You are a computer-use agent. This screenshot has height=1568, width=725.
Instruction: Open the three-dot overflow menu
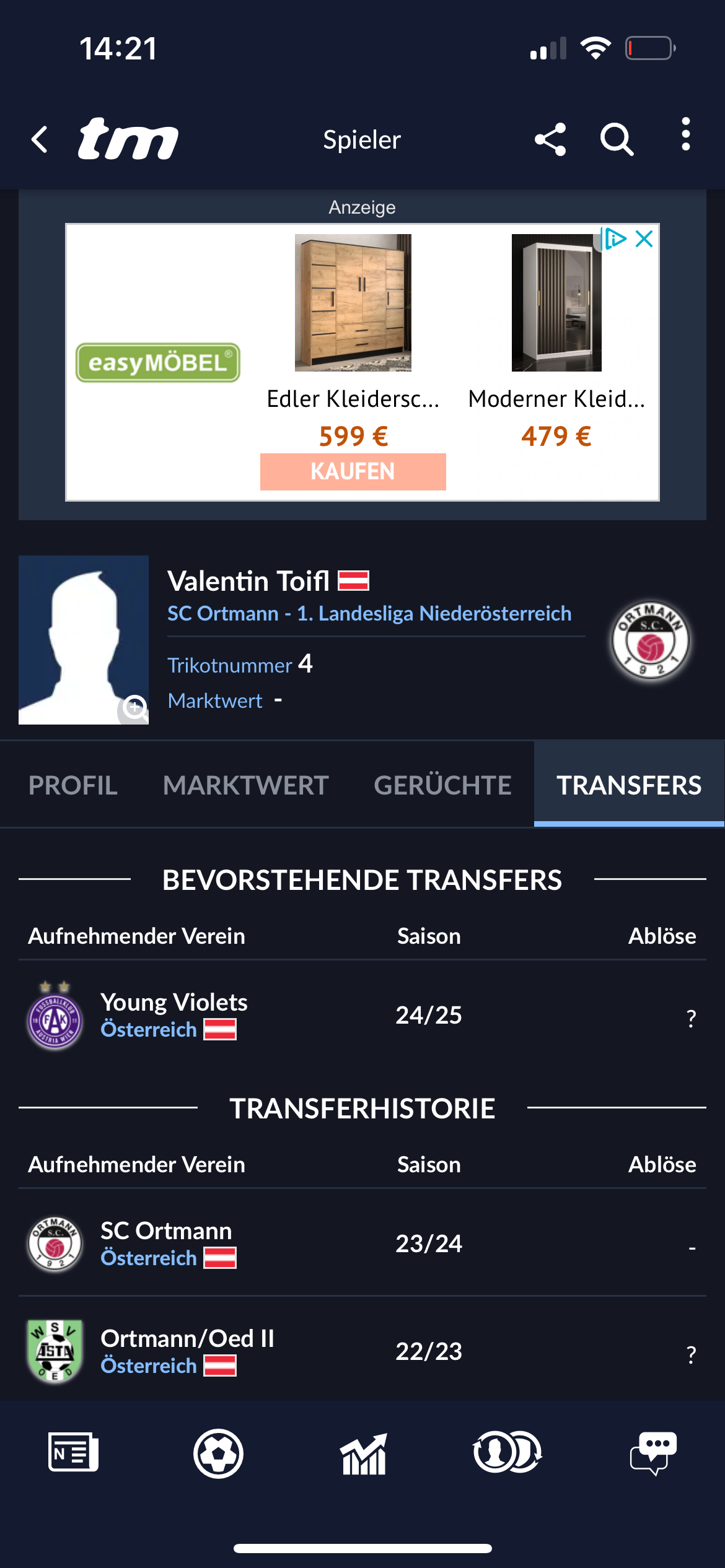pos(685,134)
